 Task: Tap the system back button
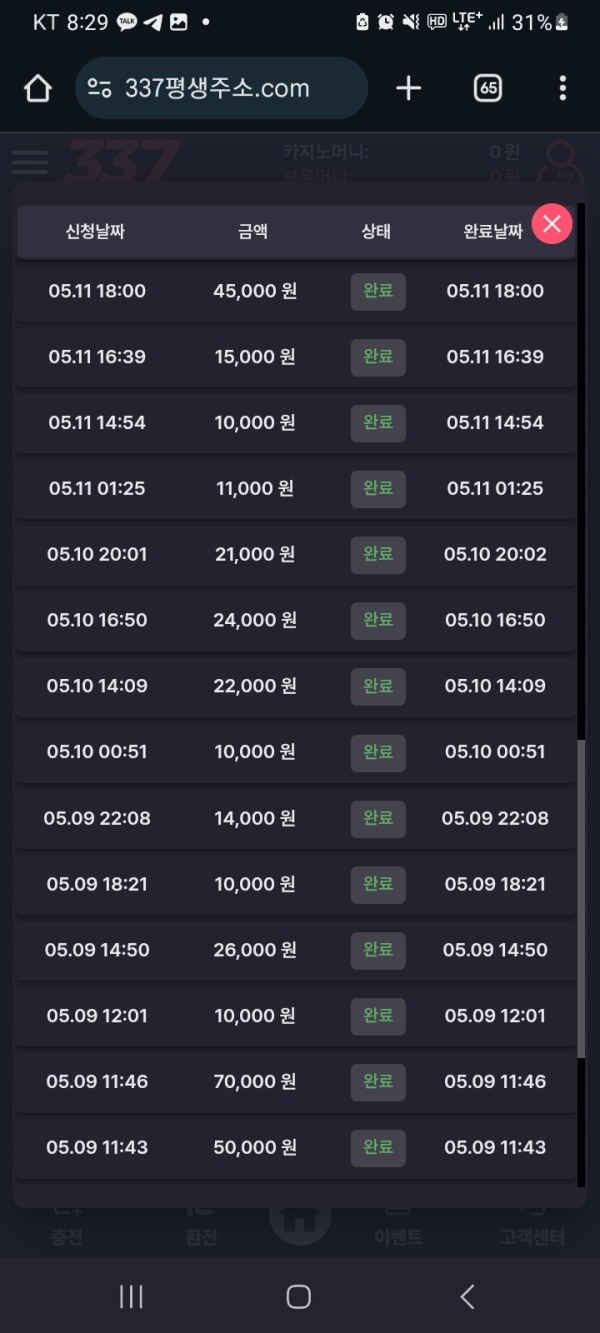tap(467, 1297)
